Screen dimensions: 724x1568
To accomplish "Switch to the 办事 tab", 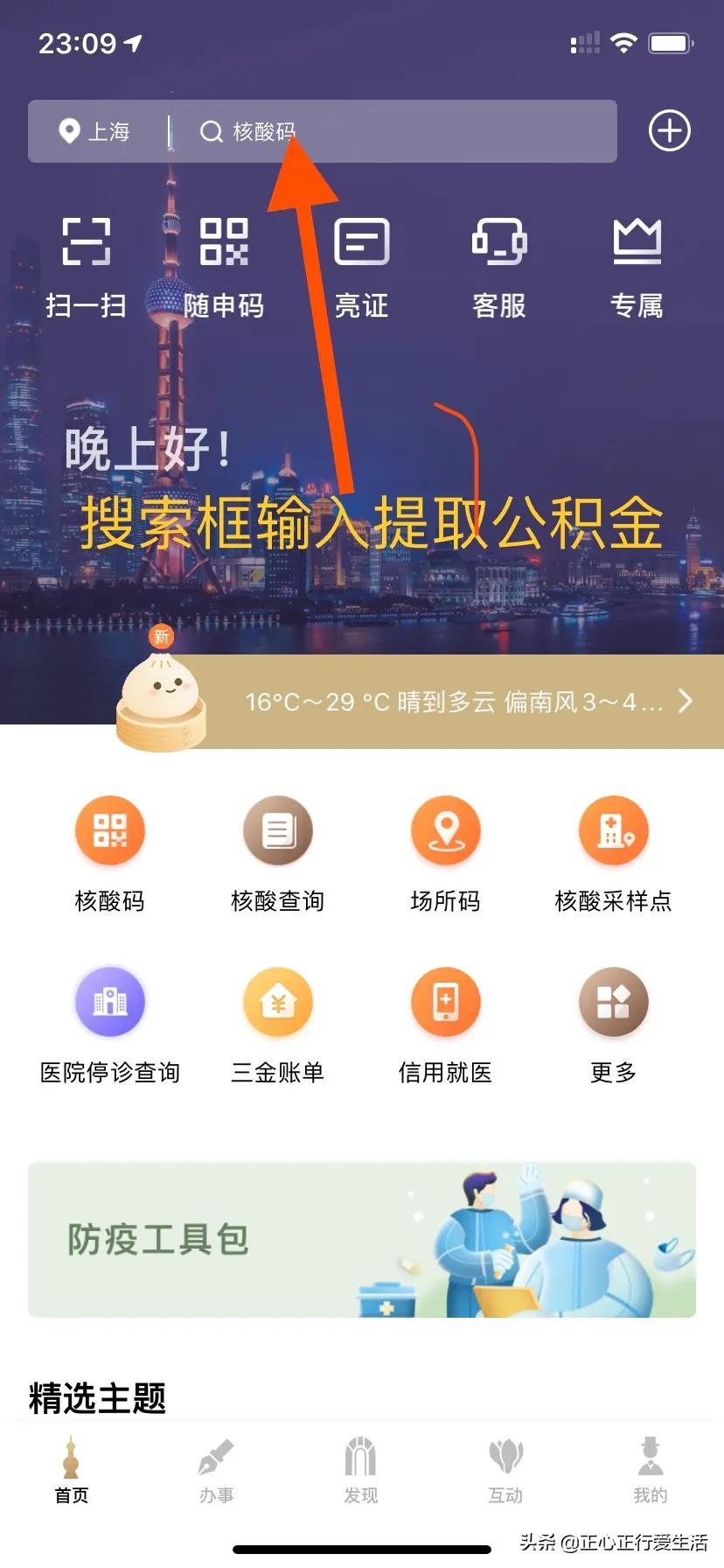I will coord(216,1470).
